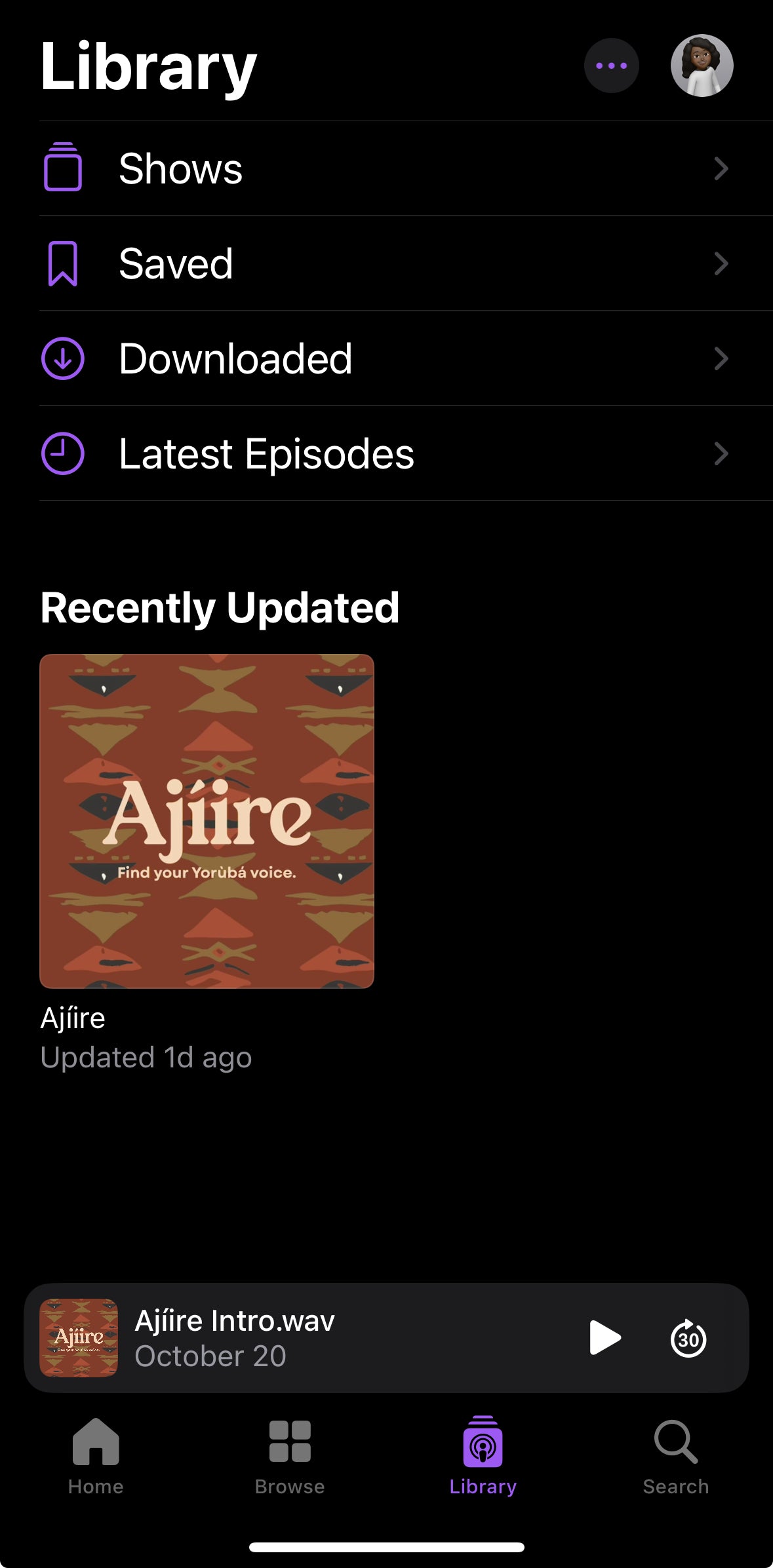Open the three-dot more options menu

click(x=611, y=66)
